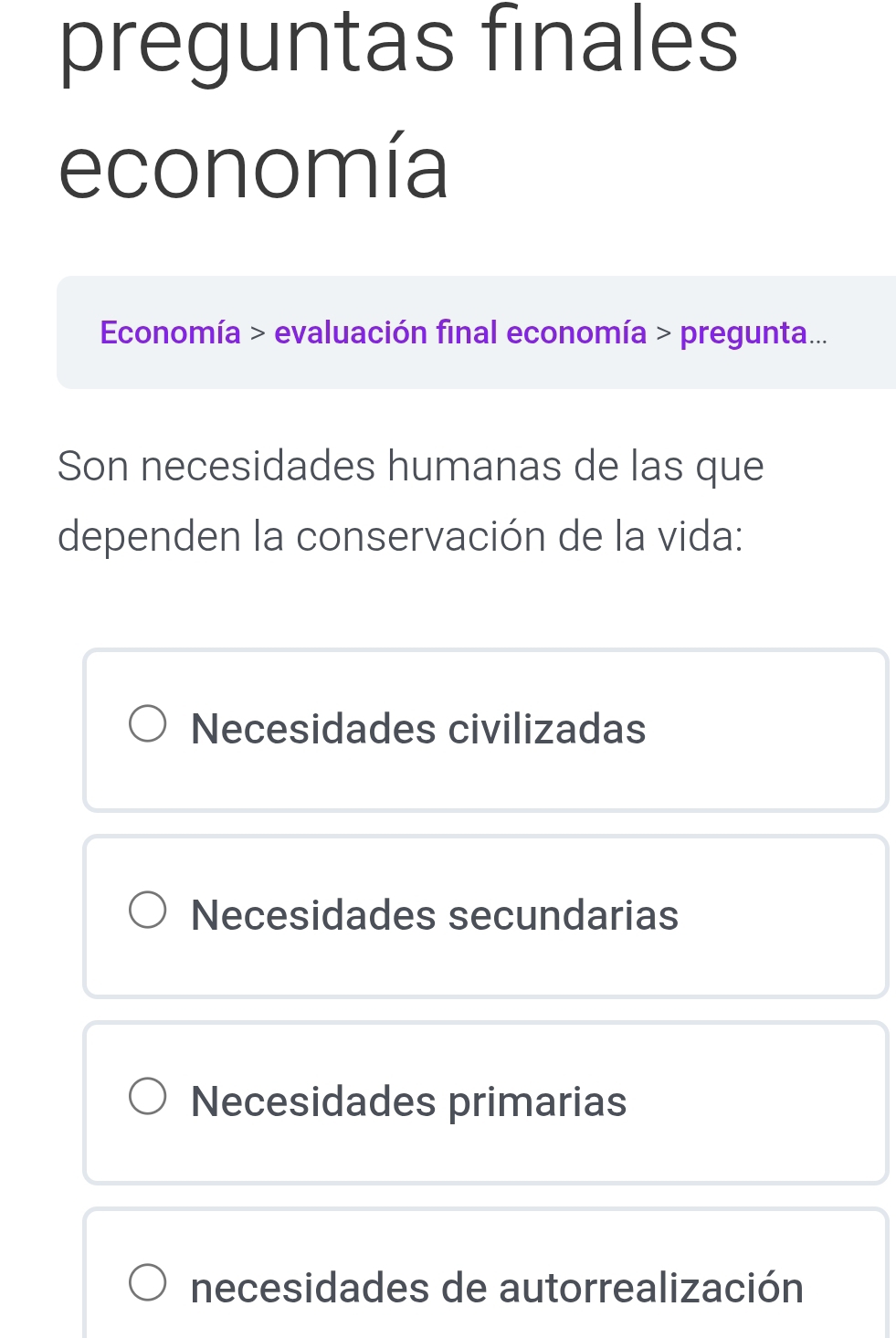Choose necesidades de autorrealización option
The image size is (896, 1338).
(149, 1284)
